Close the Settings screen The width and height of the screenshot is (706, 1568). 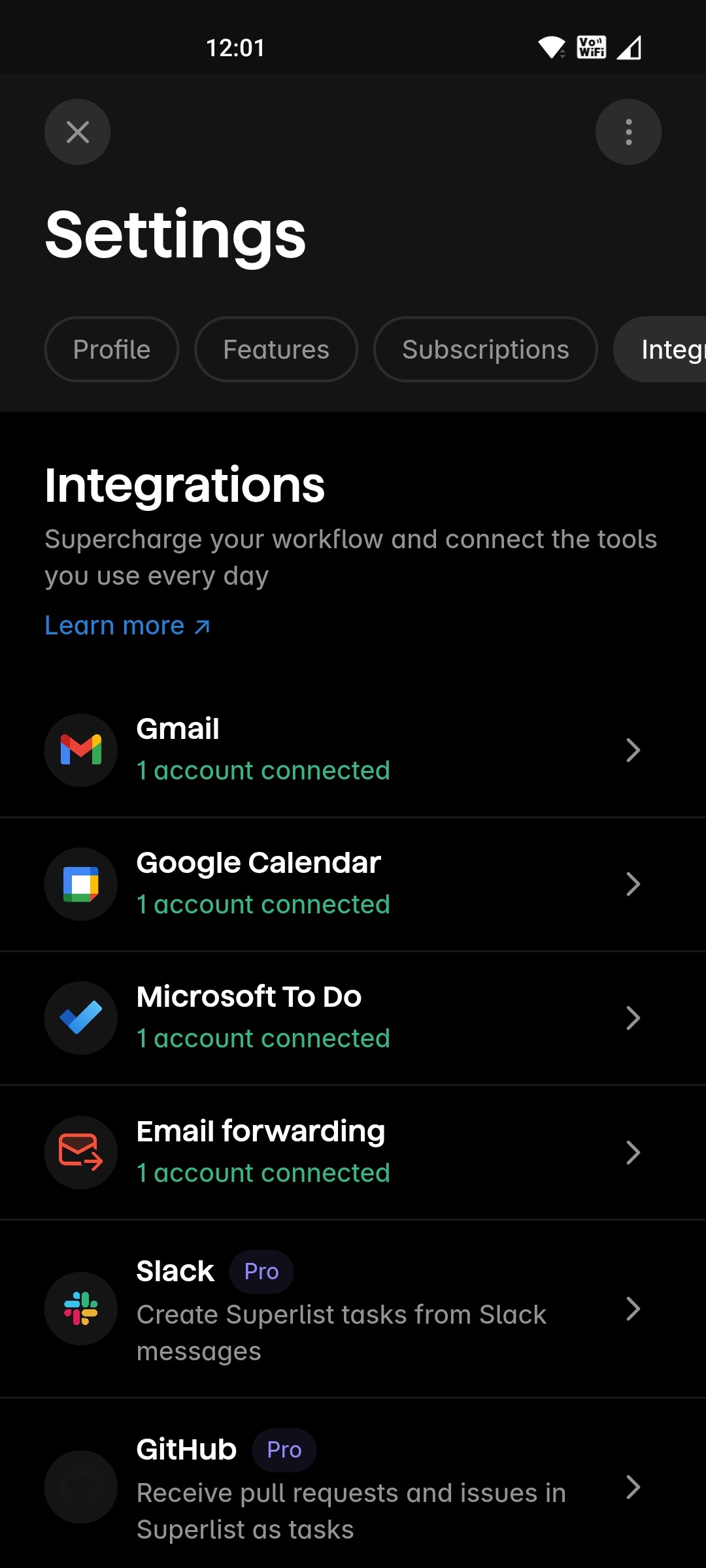coord(77,132)
